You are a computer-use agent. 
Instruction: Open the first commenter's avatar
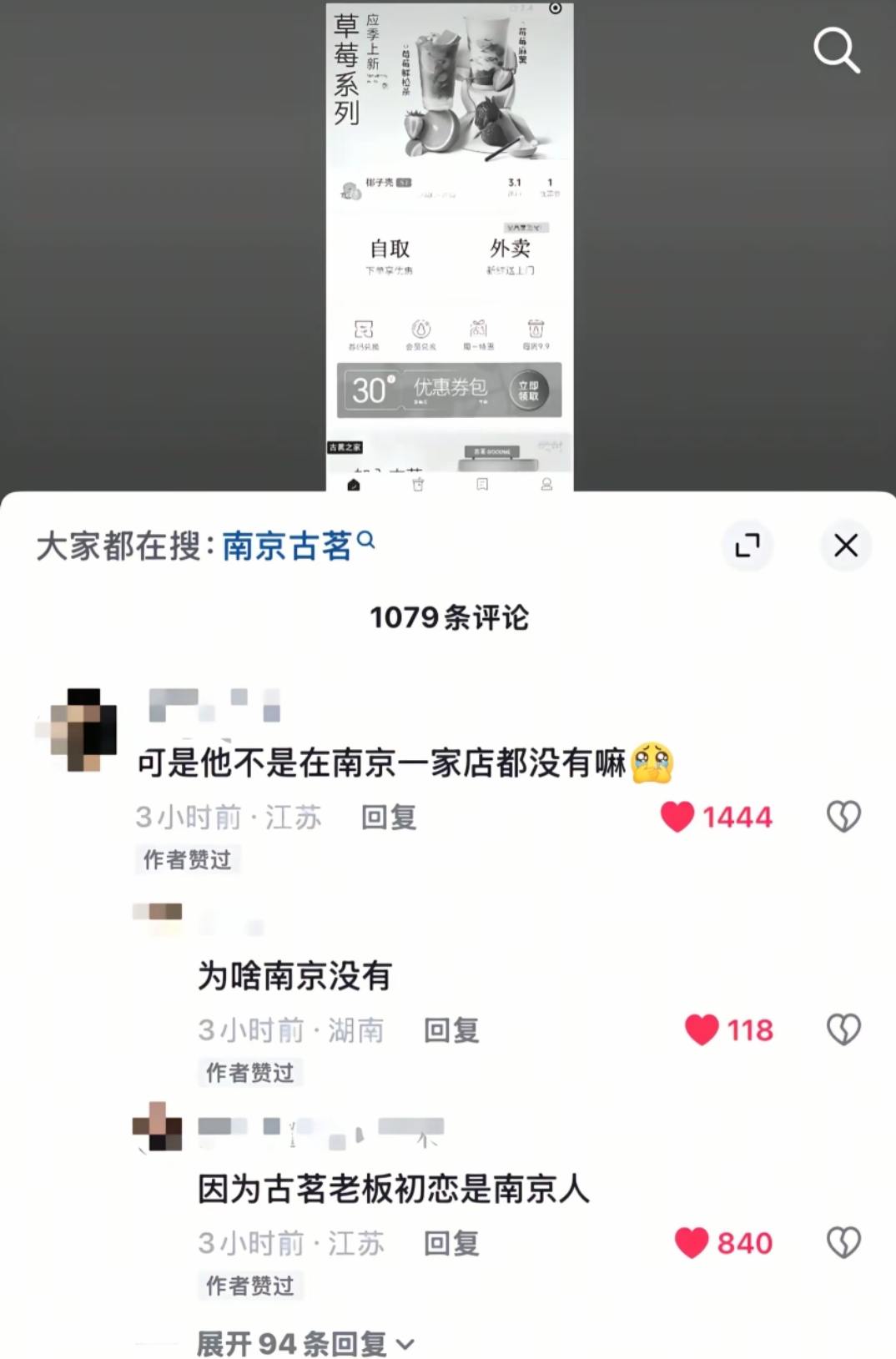click(x=83, y=729)
